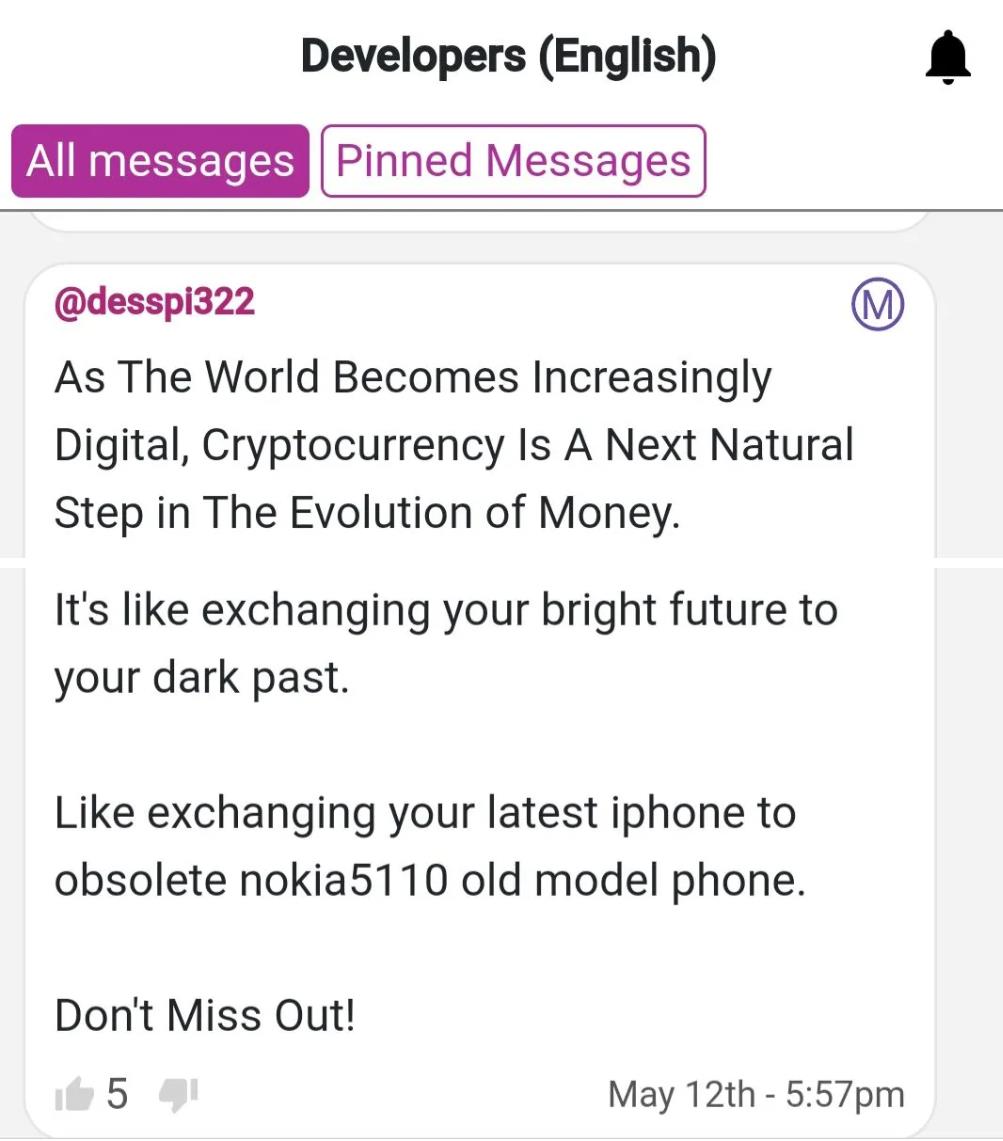The width and height of the screenshot is (1003, 1141).
Task: Switch to Pinned Messages tab
Action: tap(513, 161)
